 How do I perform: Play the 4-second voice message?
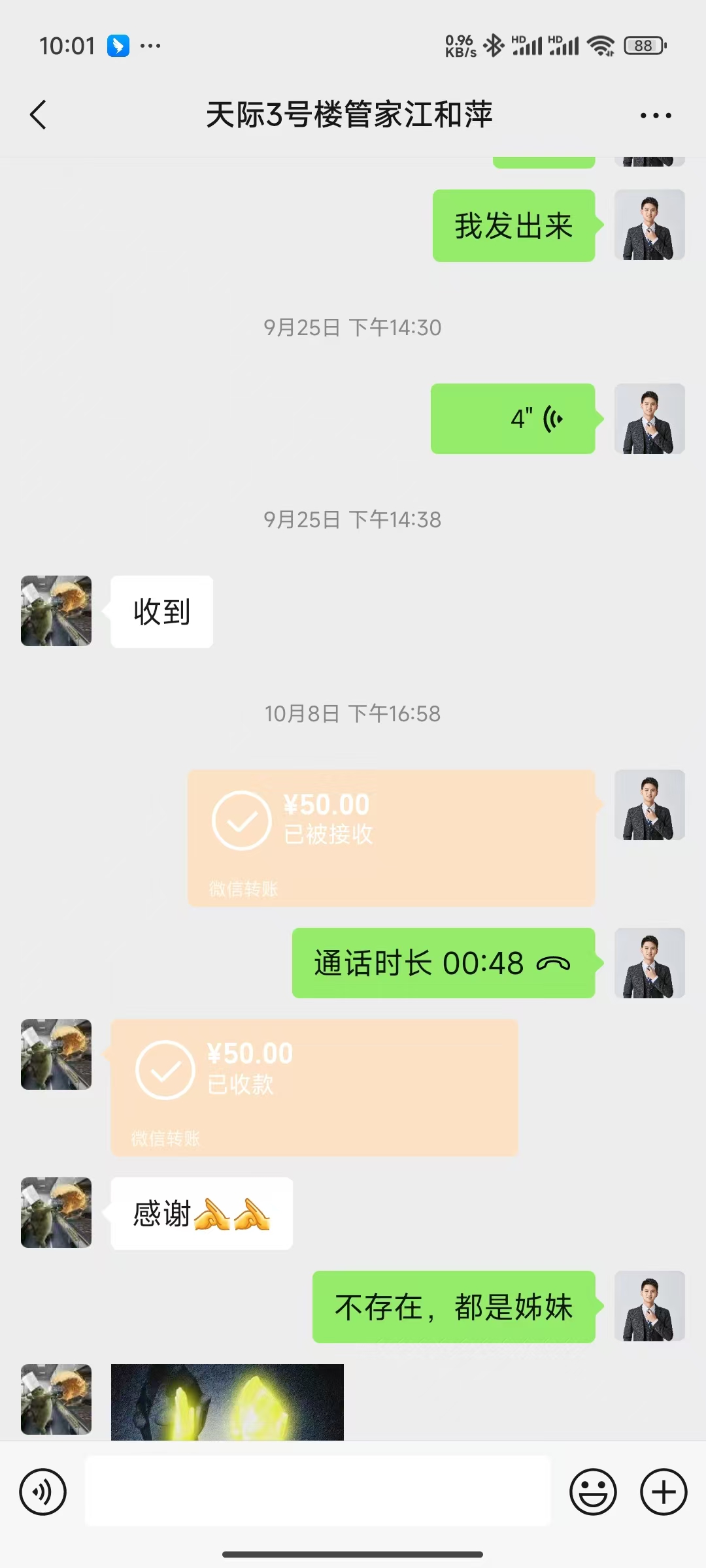click(x=513, y=419)
